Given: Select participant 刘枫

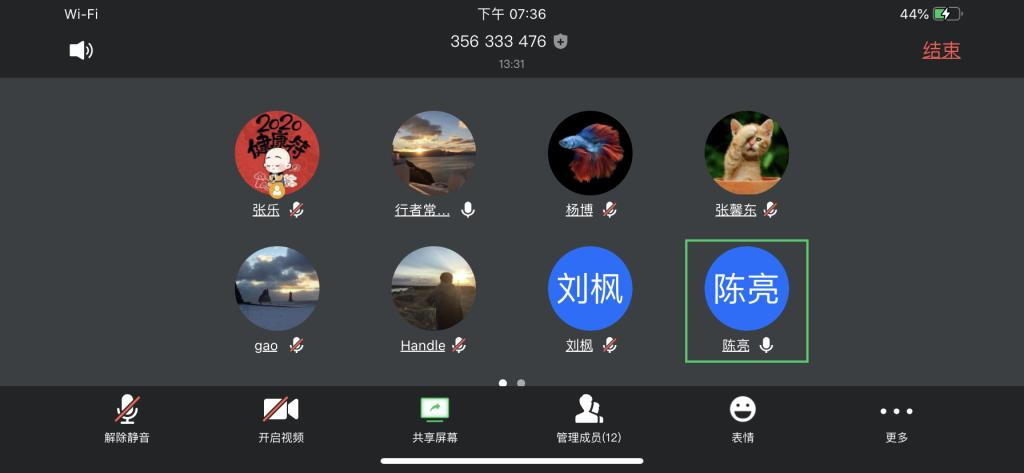Looking at the screenshot, I should pos(590,289).
